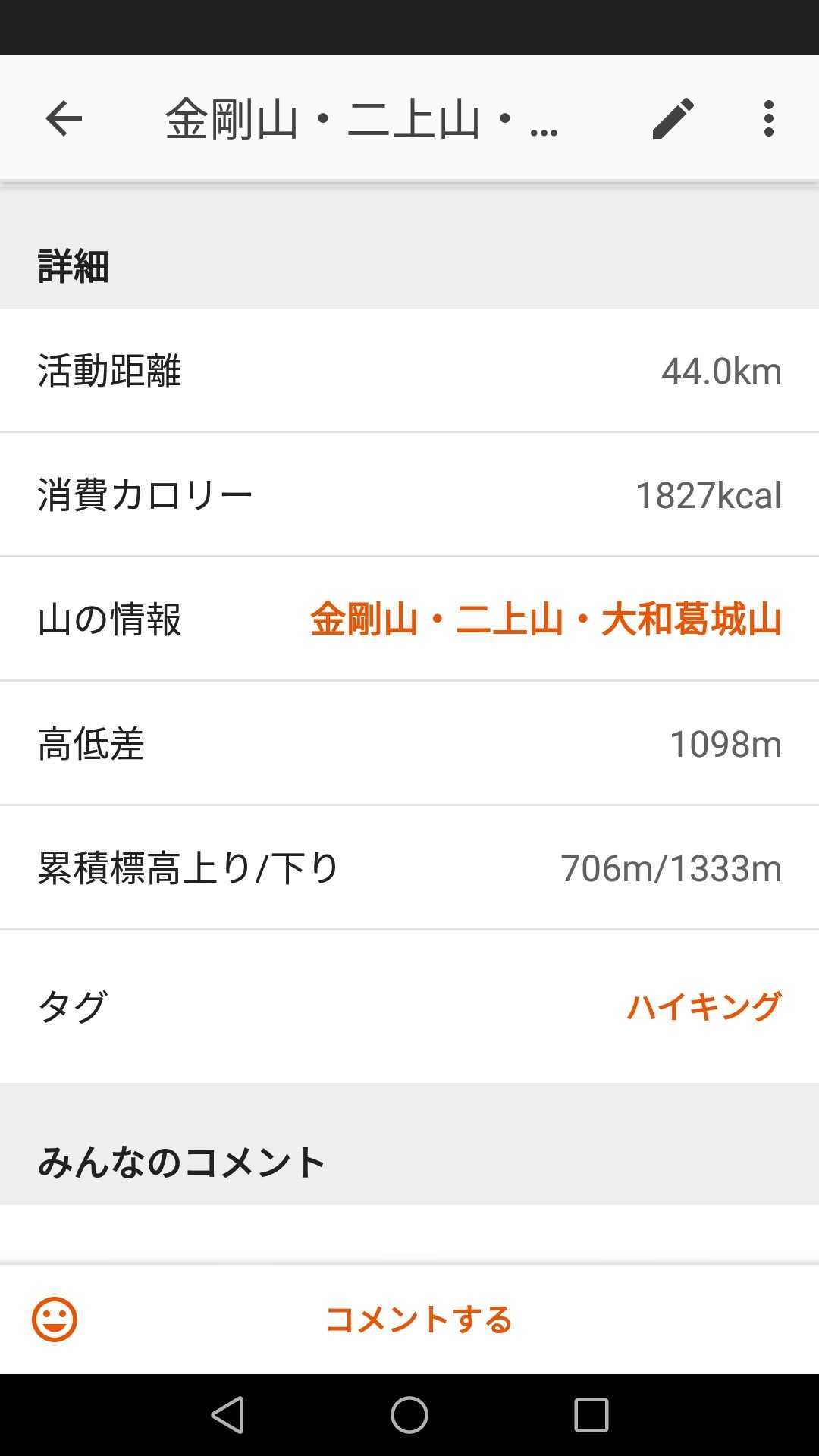Open recent apps from navigation bar
This screenshot has height=1456, width=819.
(x=591, y=1415)
